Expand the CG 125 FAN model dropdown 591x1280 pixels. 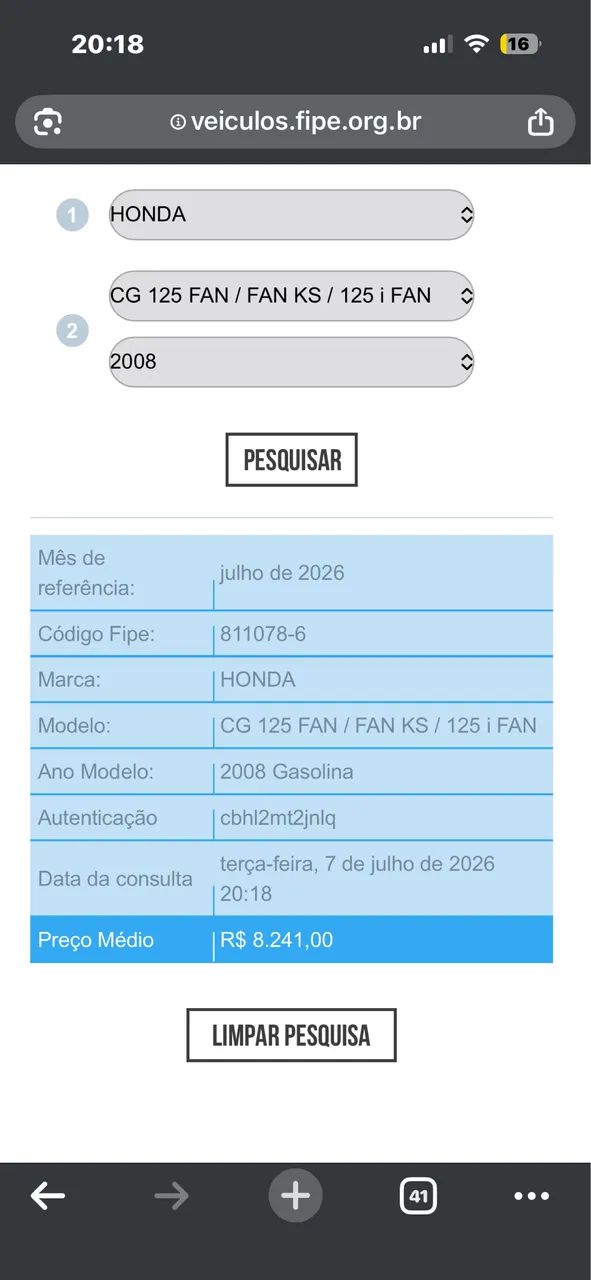291,296
